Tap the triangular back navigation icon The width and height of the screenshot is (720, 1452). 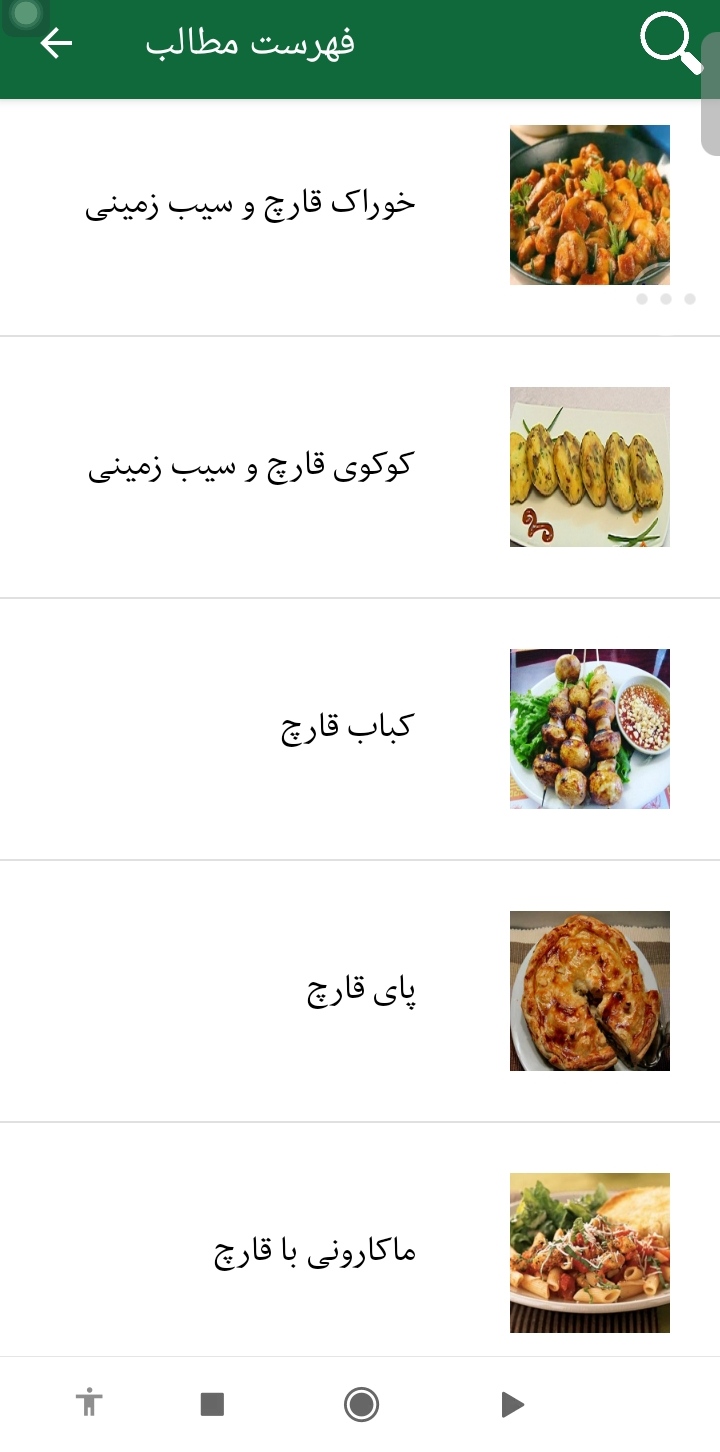(x=512, y=1404)
